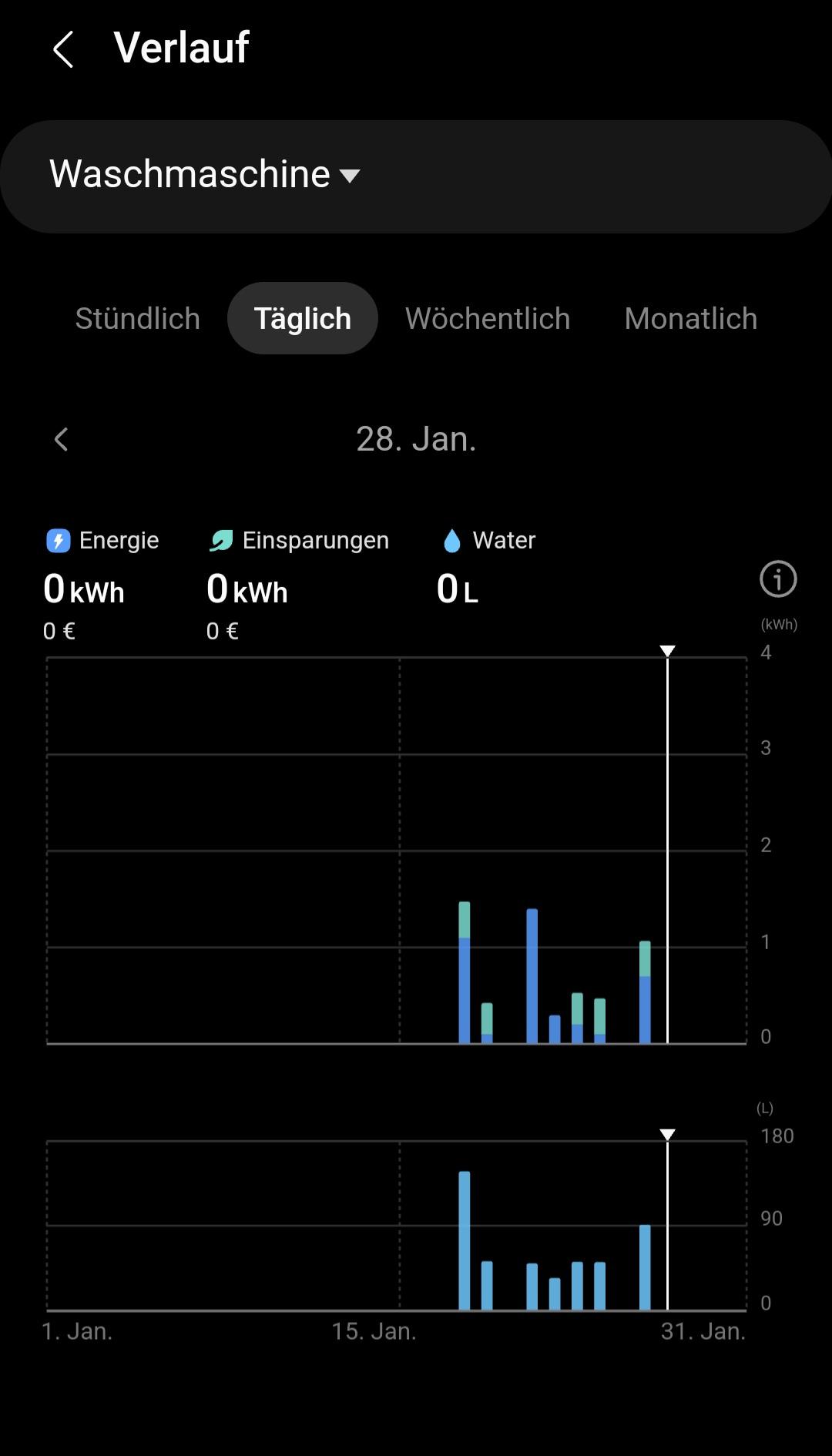Screen dimensions: 832x1456
Task: Switch to the Wöchentlich view
Action: tap(488, 318)
